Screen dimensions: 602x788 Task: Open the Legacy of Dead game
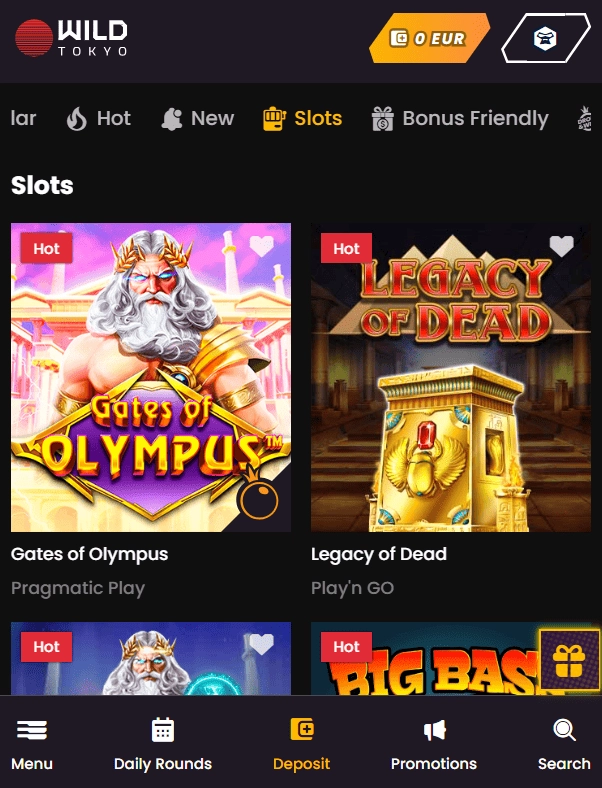click(x=451, y=377)
